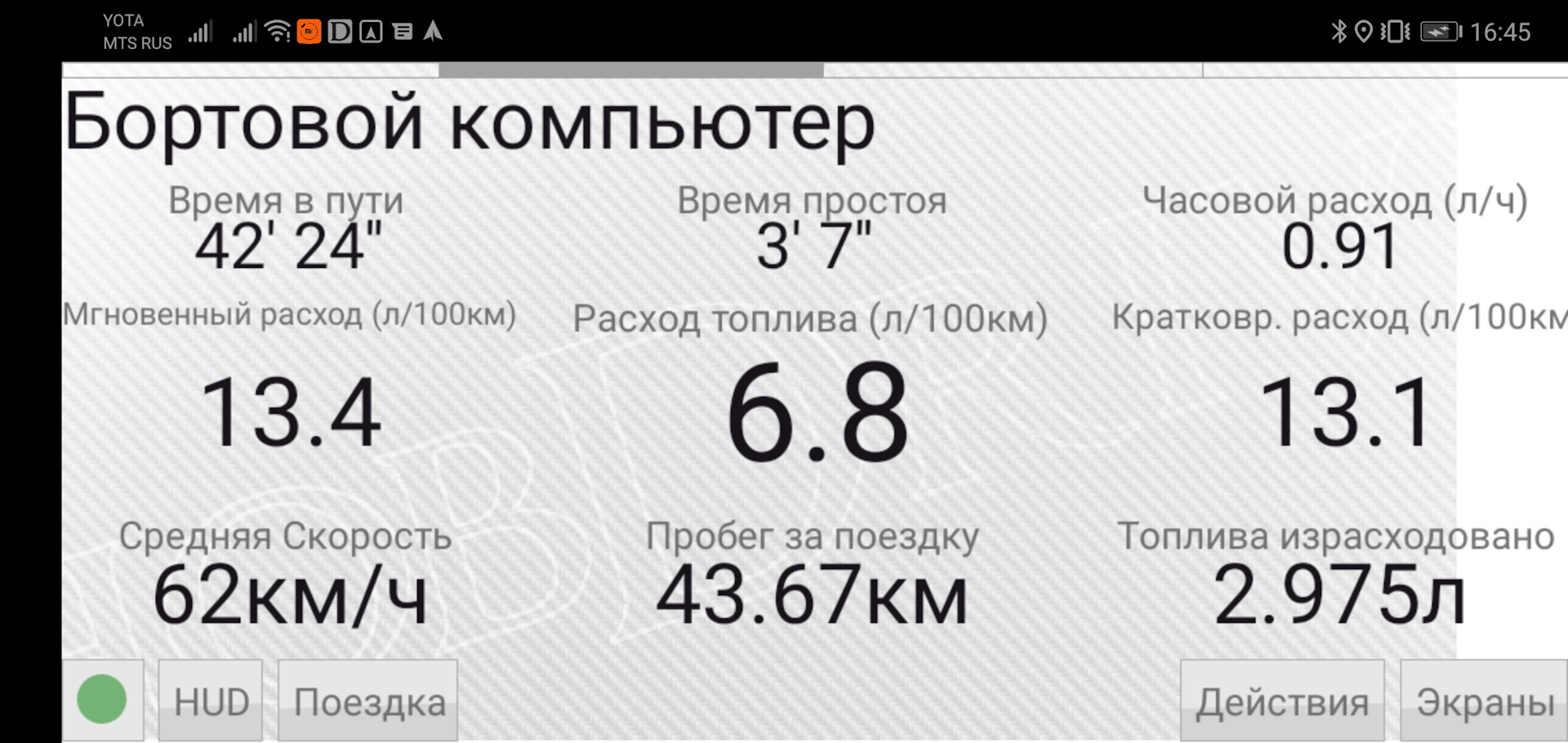Screen dimensions: 1568x743
Task: Open the Поездка trip button
Action: [x=368, y=701]
